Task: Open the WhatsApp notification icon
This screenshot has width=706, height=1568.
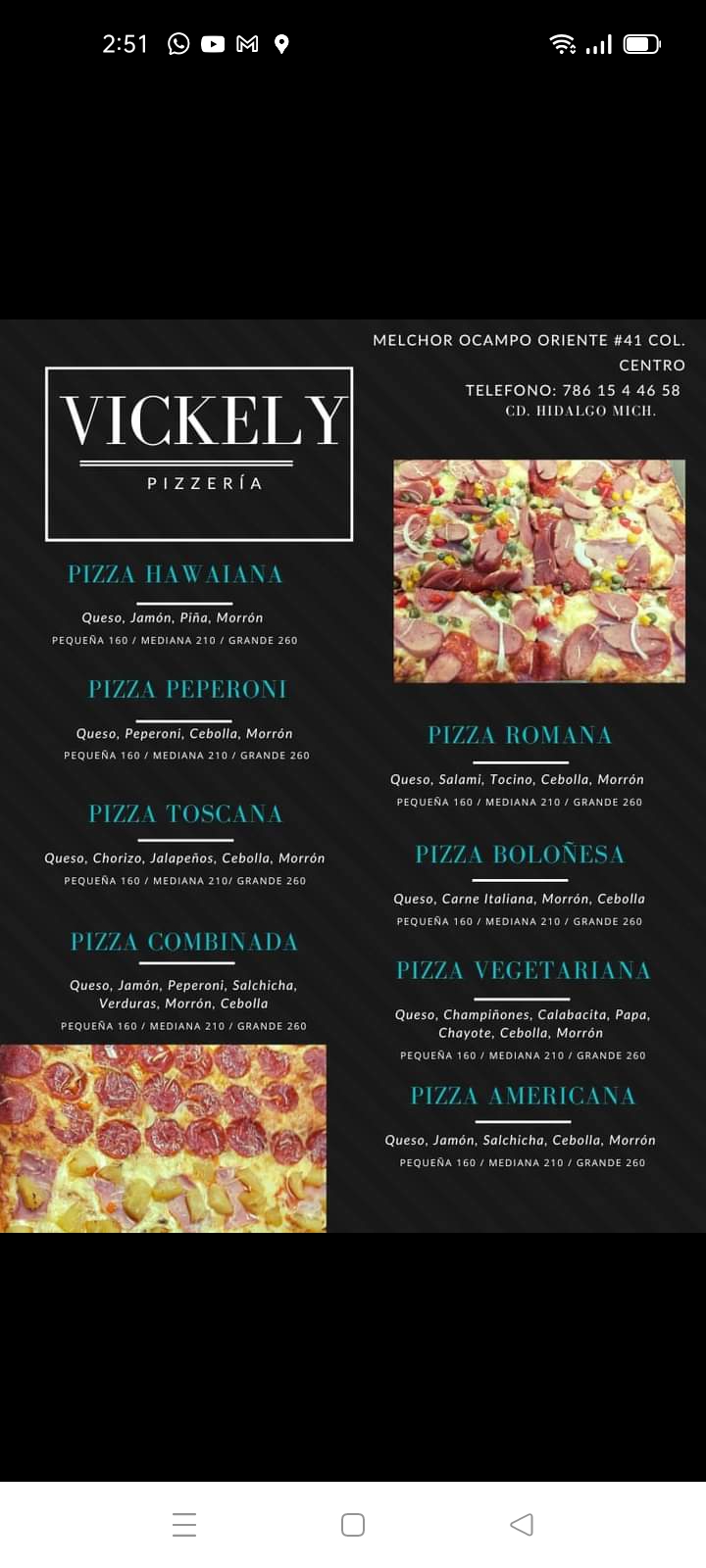Action: [177, 43]
